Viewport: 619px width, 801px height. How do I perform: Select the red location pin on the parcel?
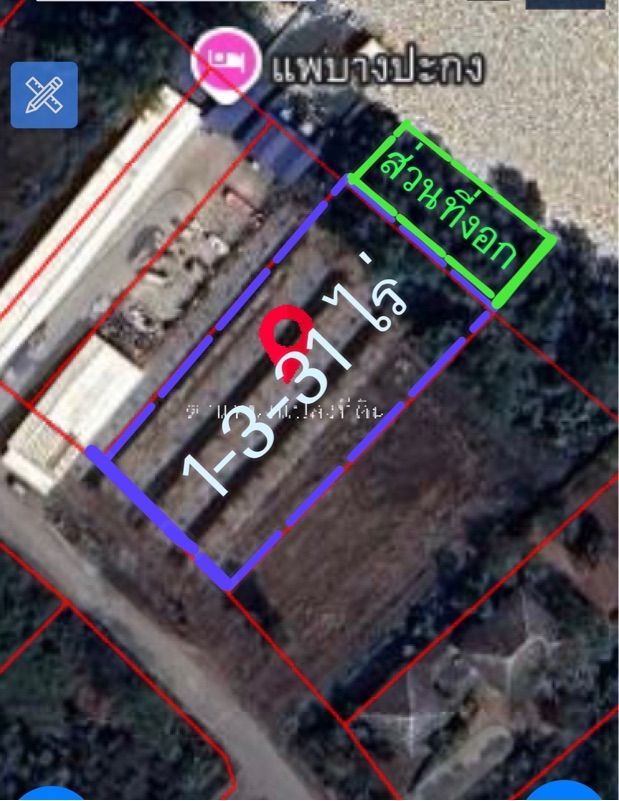[x=288, y=335]
